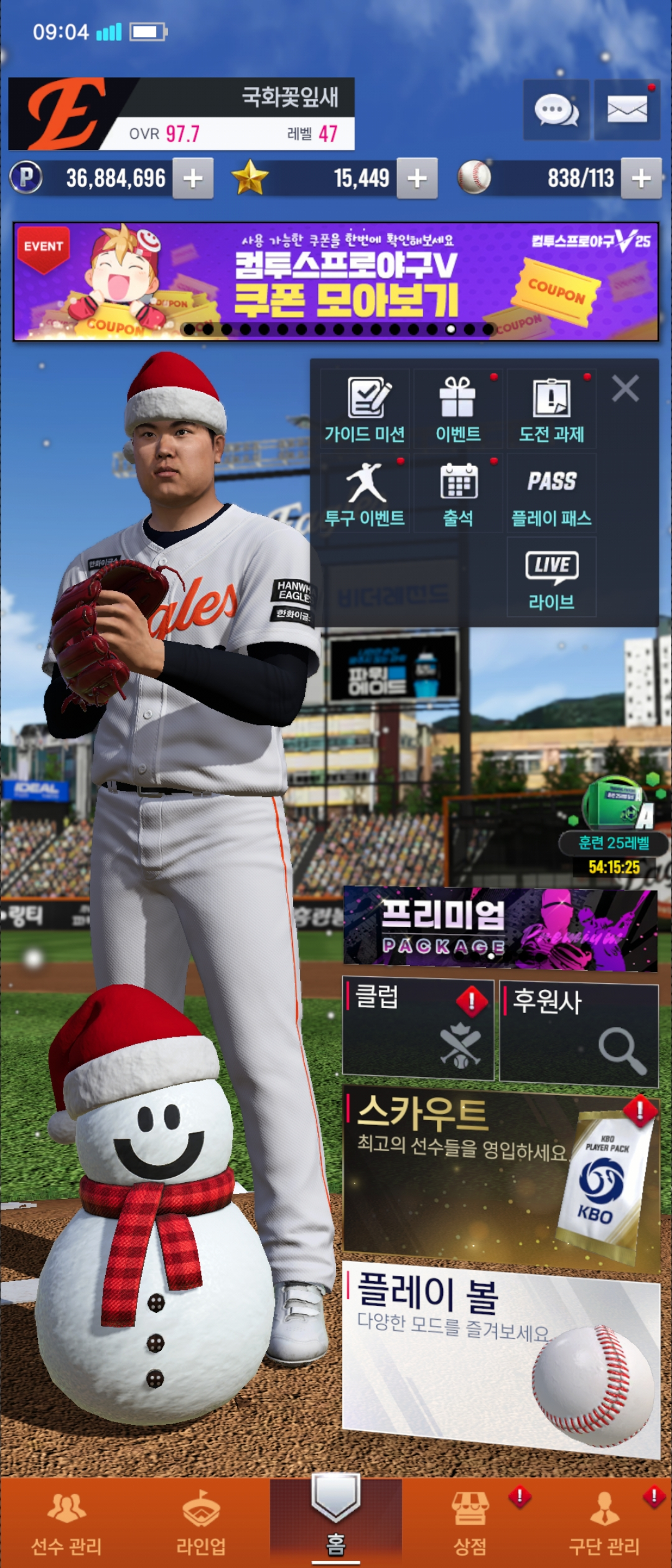Tap the plus button next to points balance
Viewport: 672px width, 1568px height.
pyautogui.click(x=193, y=179)
